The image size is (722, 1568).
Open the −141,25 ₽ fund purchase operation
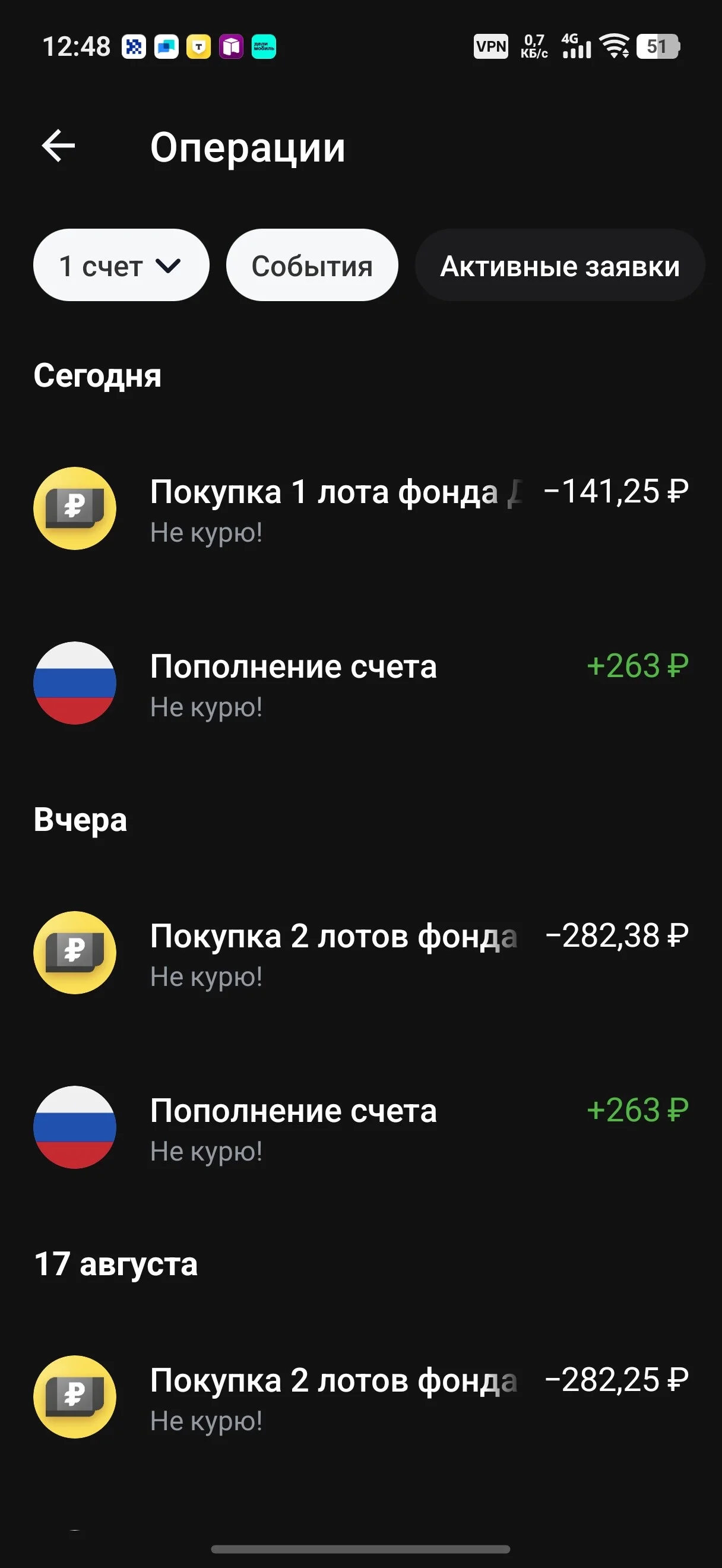pos(360,509)
